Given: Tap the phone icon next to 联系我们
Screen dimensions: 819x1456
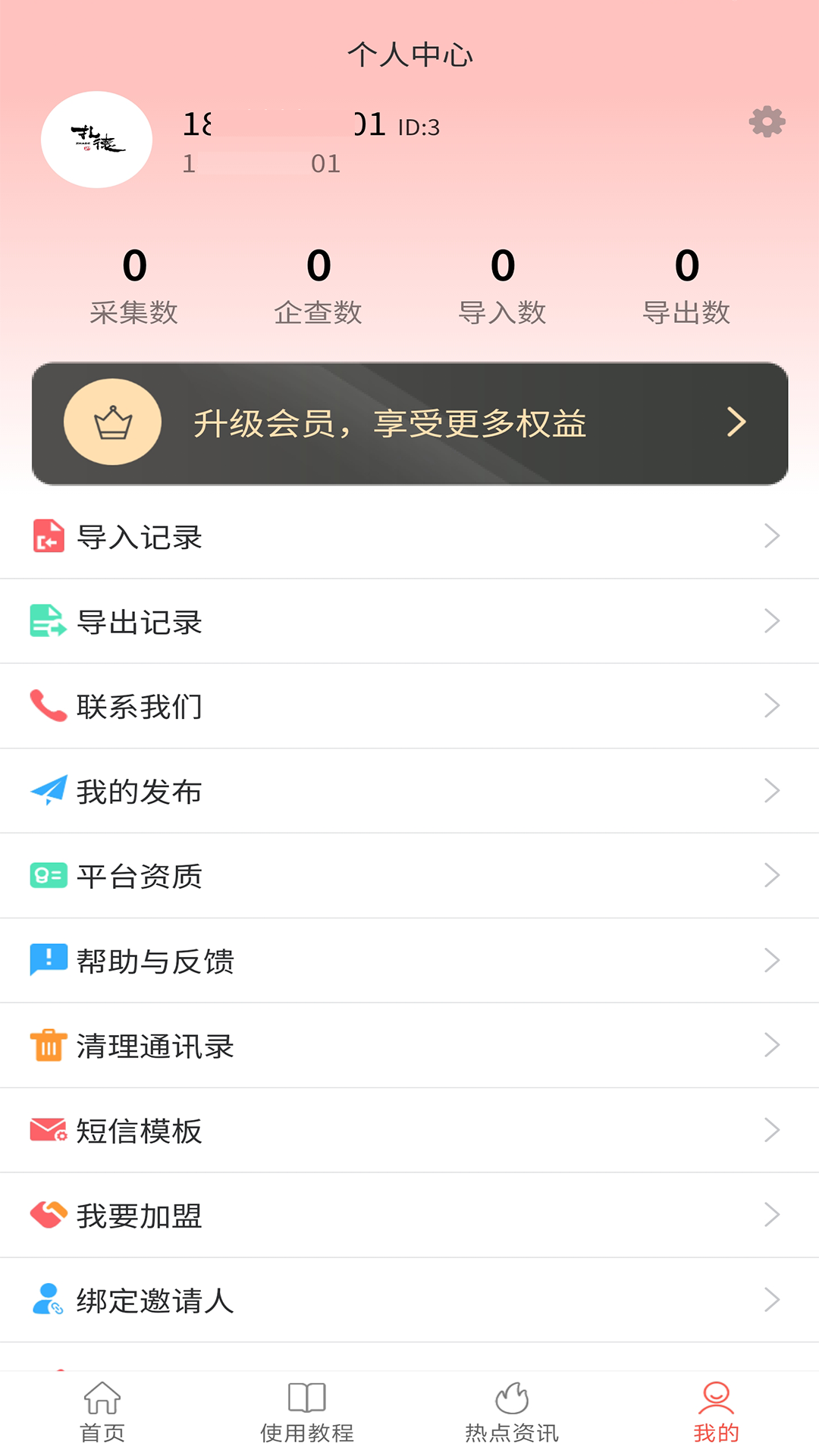Looking at the screenshot, I should tap(46, 706).
